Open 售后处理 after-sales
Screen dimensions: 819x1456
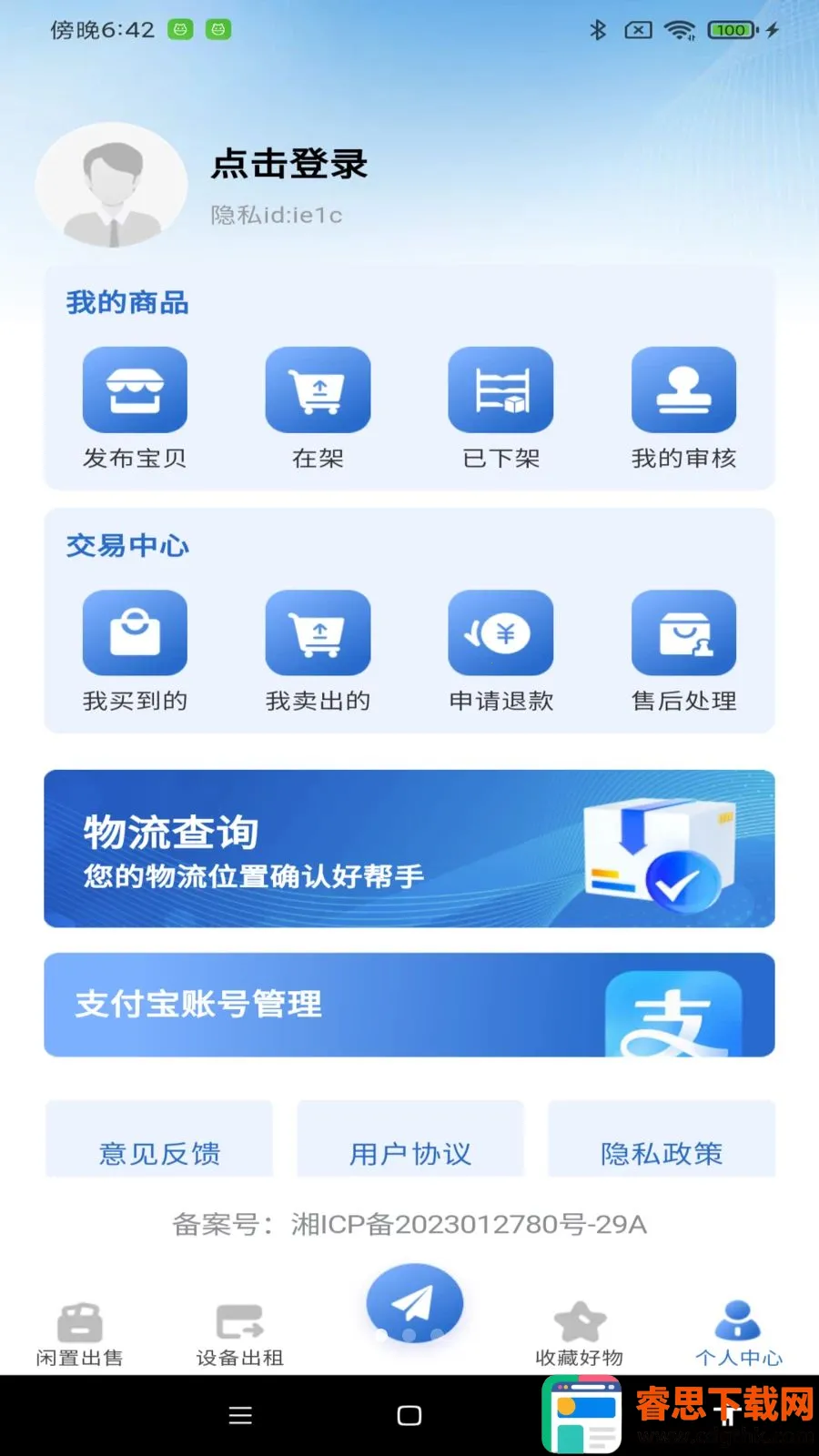(683, 651)
